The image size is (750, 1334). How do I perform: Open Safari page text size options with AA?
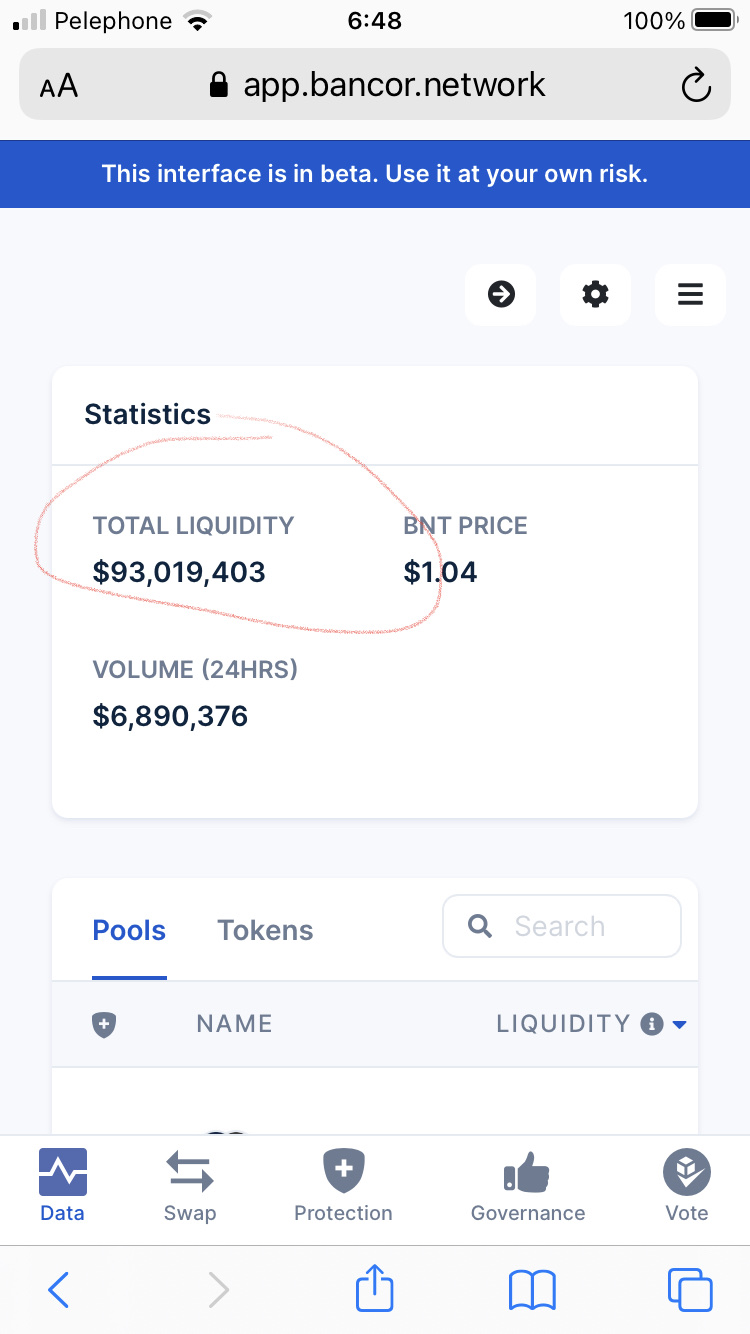pyautogui.click(x=57, y=85)
